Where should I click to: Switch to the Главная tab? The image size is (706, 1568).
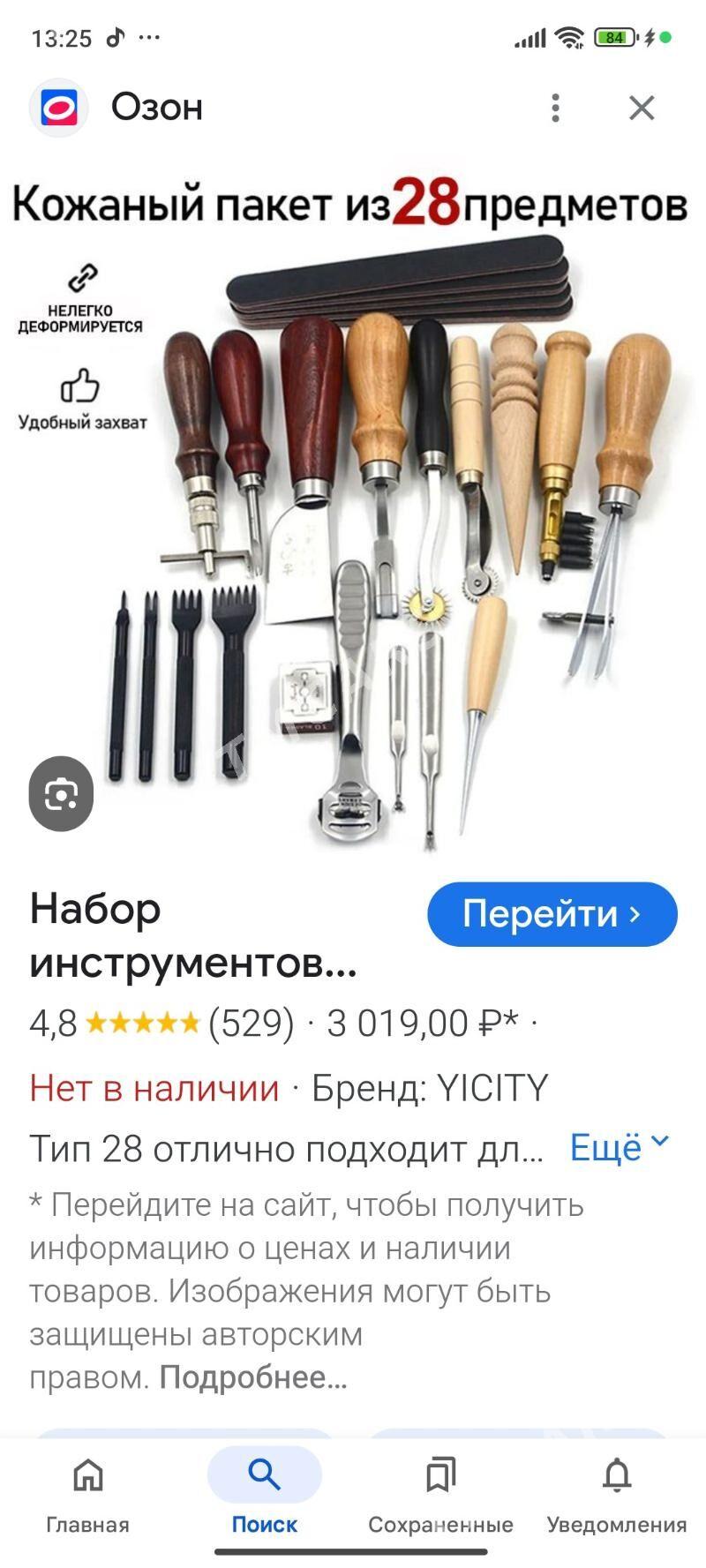point(88,1491)
